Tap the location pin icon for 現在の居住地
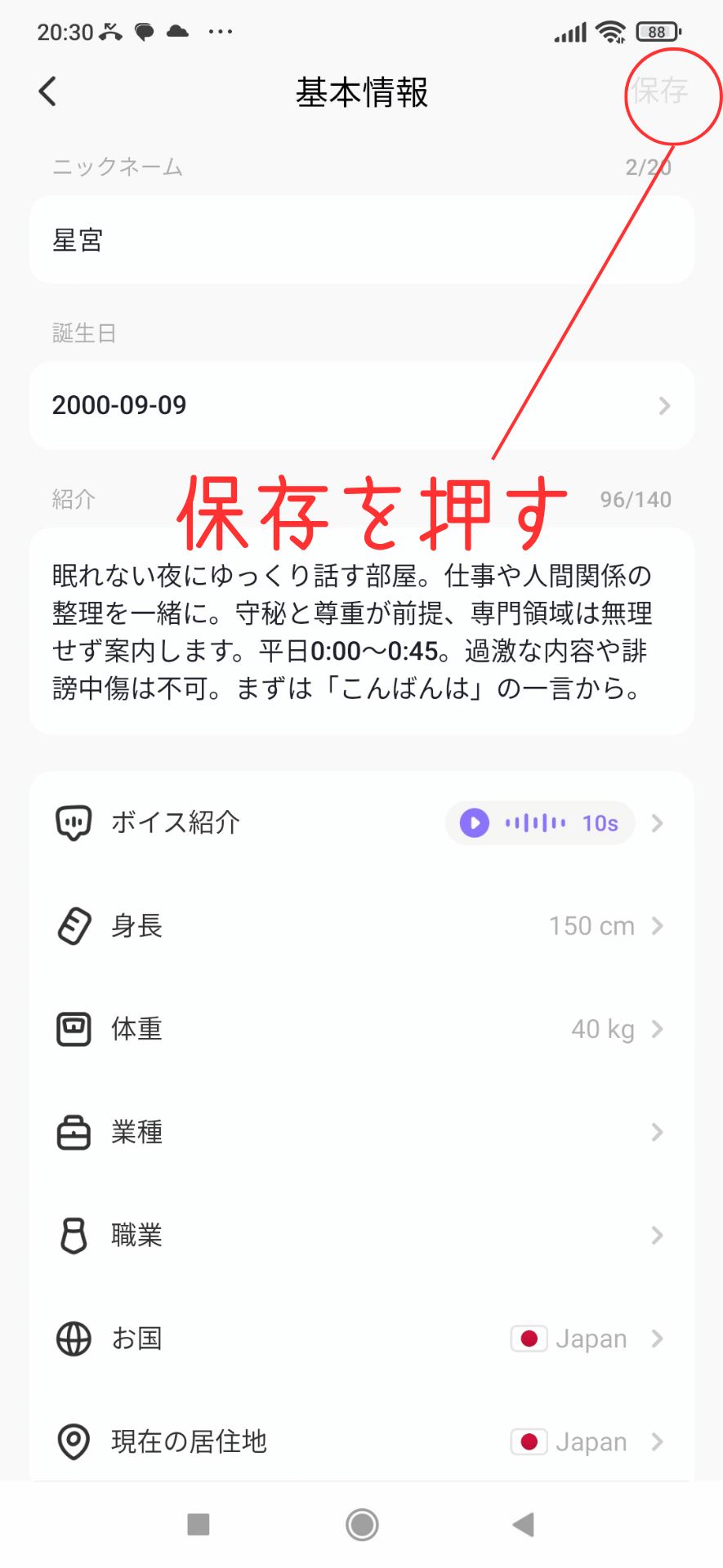The height and width of the screenshot is (1568, 723). pyautogui.click(x=72, y=1441)
